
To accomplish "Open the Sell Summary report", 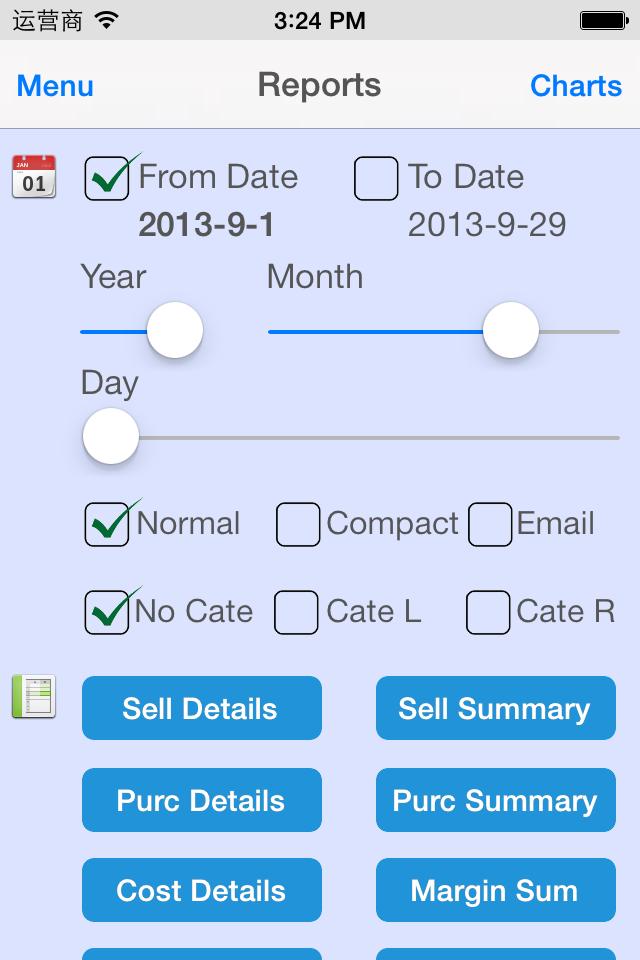I will 495,708.
